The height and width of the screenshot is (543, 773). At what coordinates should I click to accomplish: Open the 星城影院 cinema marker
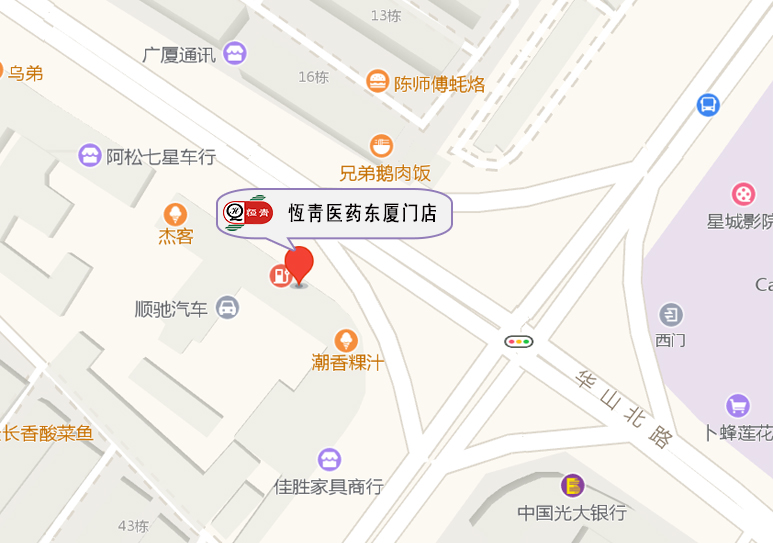[x=743, y=194]
